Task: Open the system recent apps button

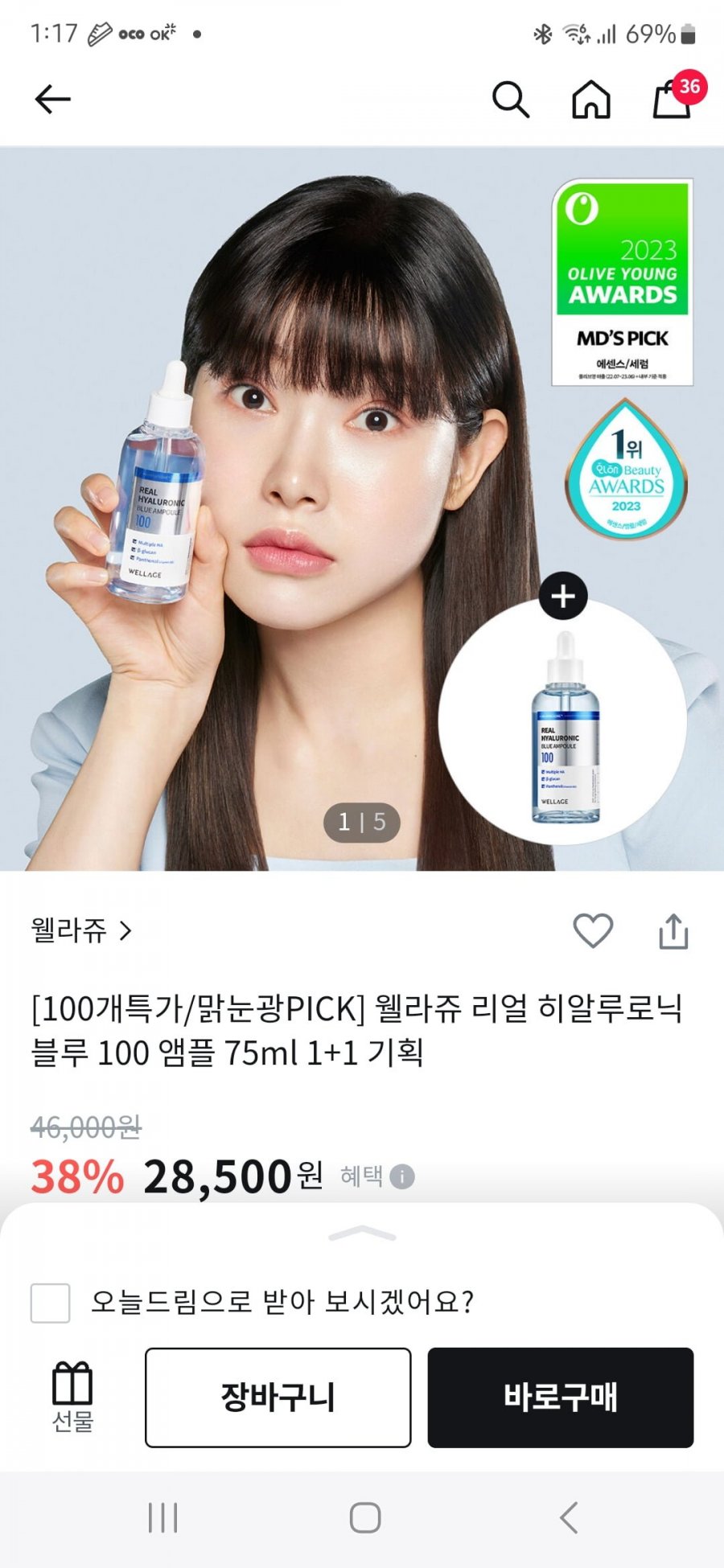Action: pyautogui.click(x=162, y=1518)
